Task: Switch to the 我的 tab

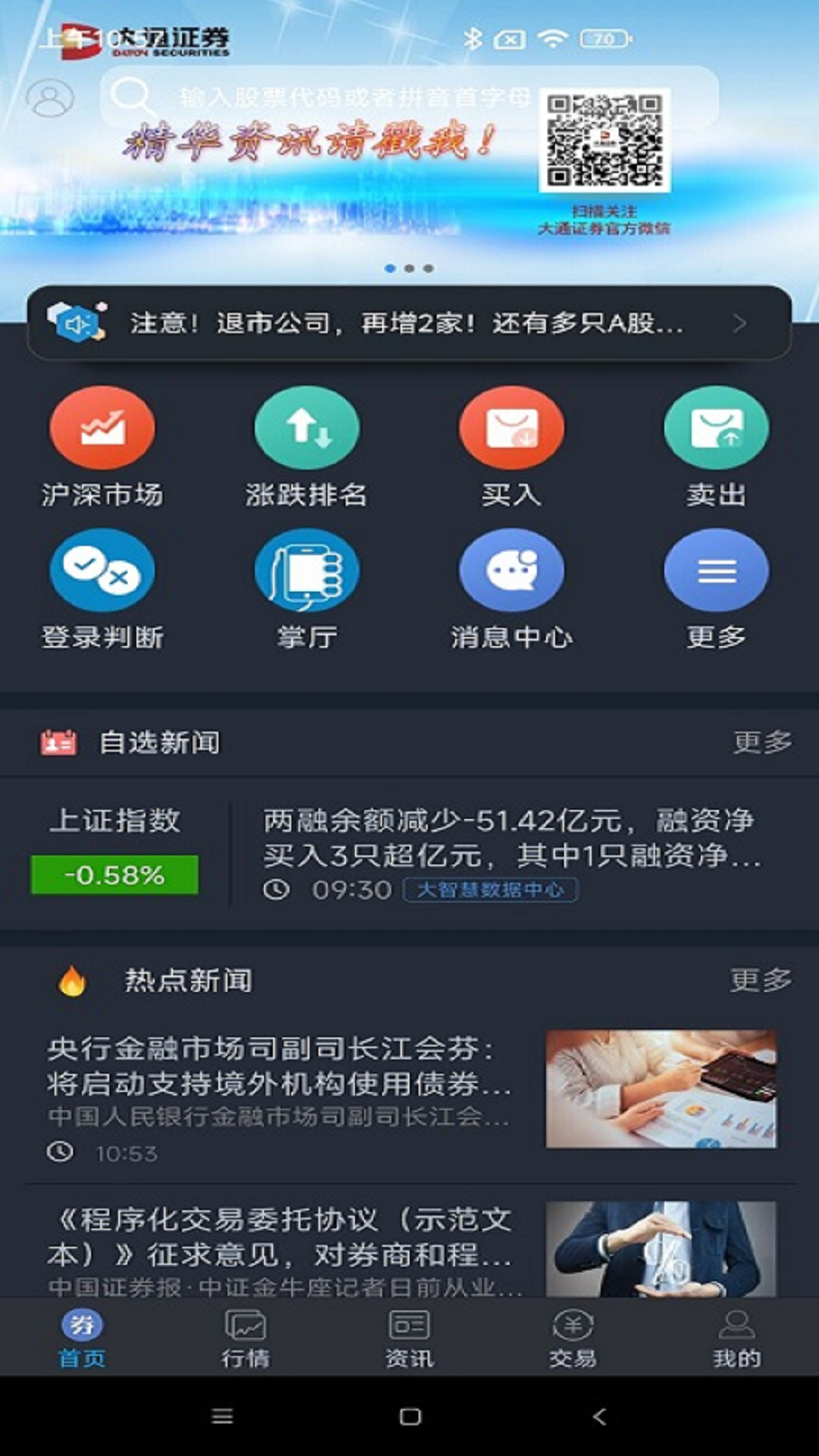Action: [x=736, y=1339]
